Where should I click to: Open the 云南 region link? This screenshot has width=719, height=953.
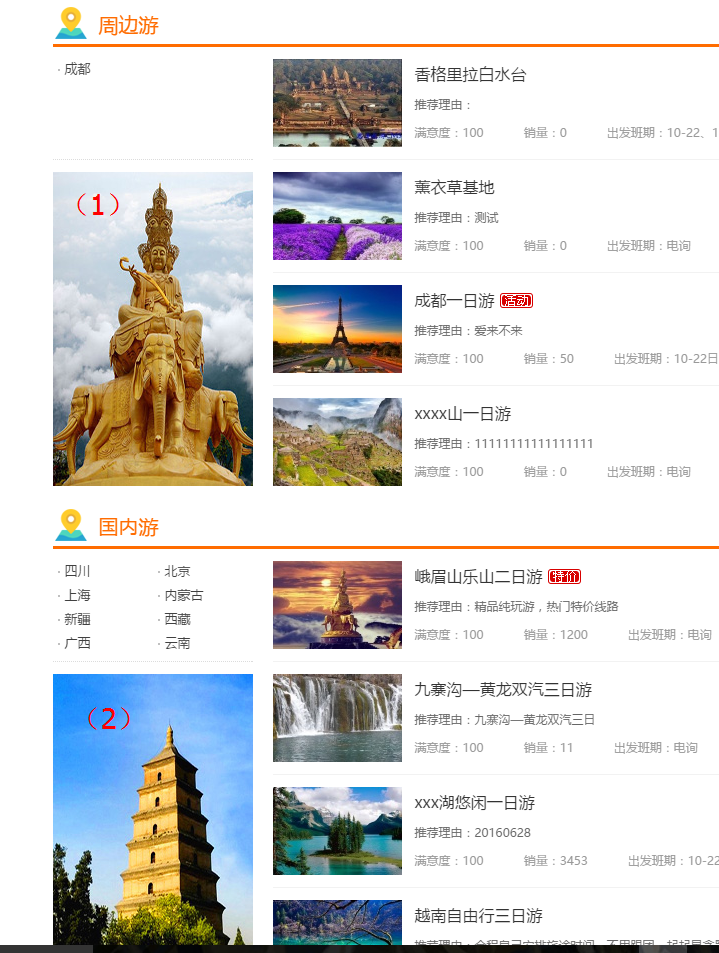point(177,643)
